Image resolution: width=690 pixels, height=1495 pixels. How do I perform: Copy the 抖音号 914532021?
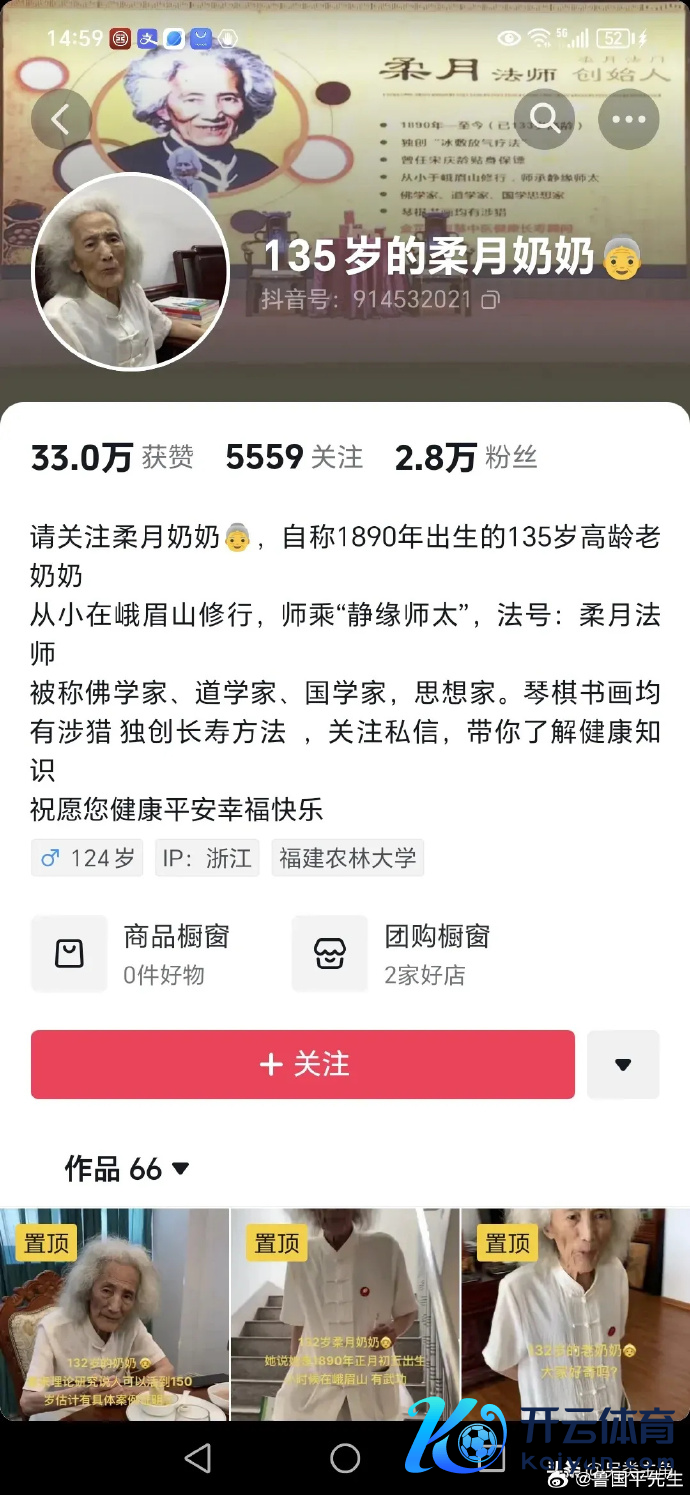pyautogui.click(x=491, y=299)
